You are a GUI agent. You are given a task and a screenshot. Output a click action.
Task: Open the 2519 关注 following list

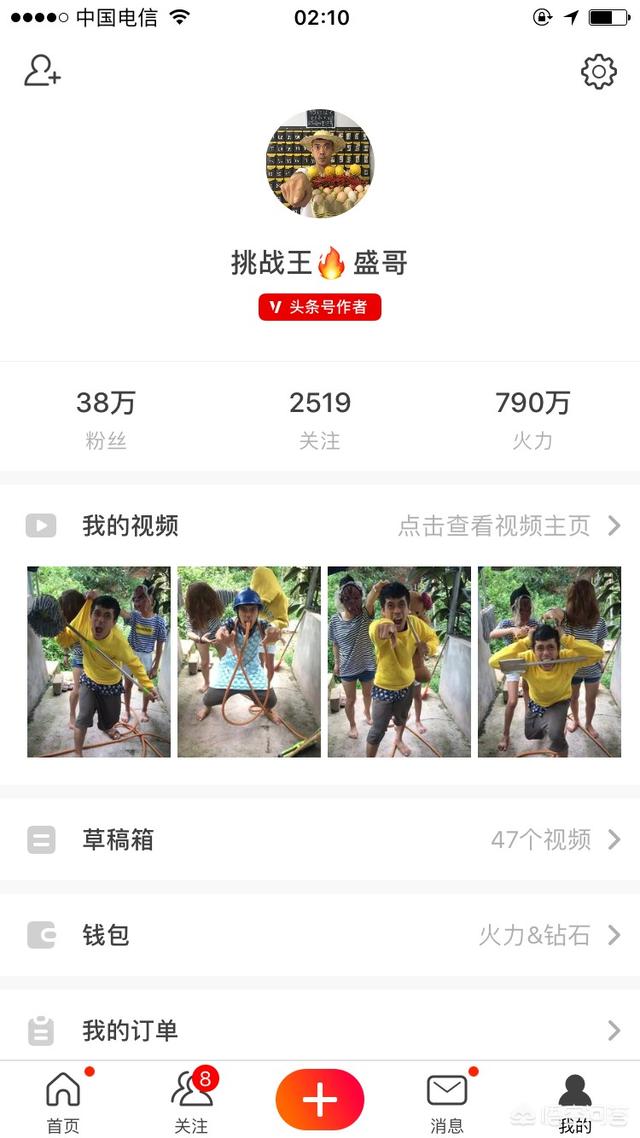[x=320, y=419]
